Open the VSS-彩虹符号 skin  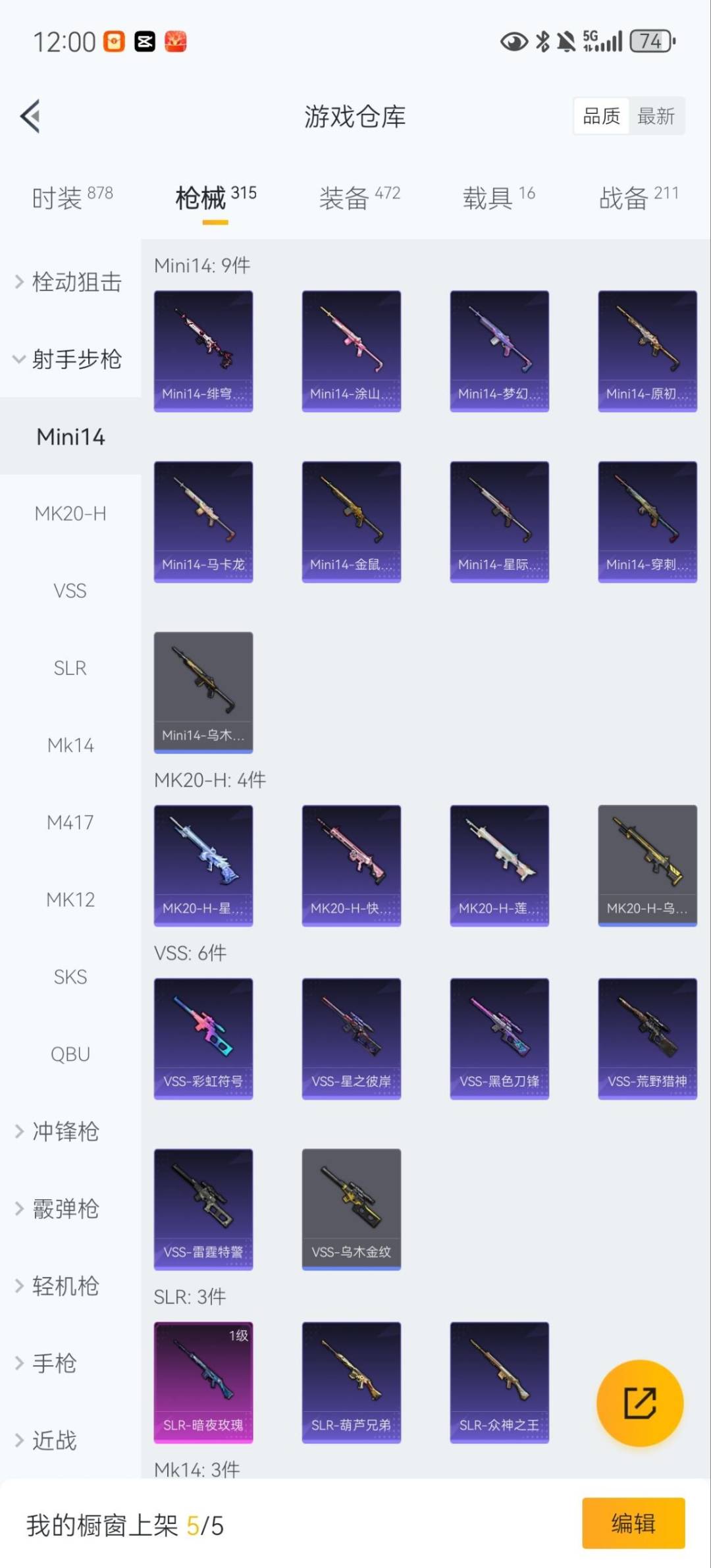[203, 1039]
